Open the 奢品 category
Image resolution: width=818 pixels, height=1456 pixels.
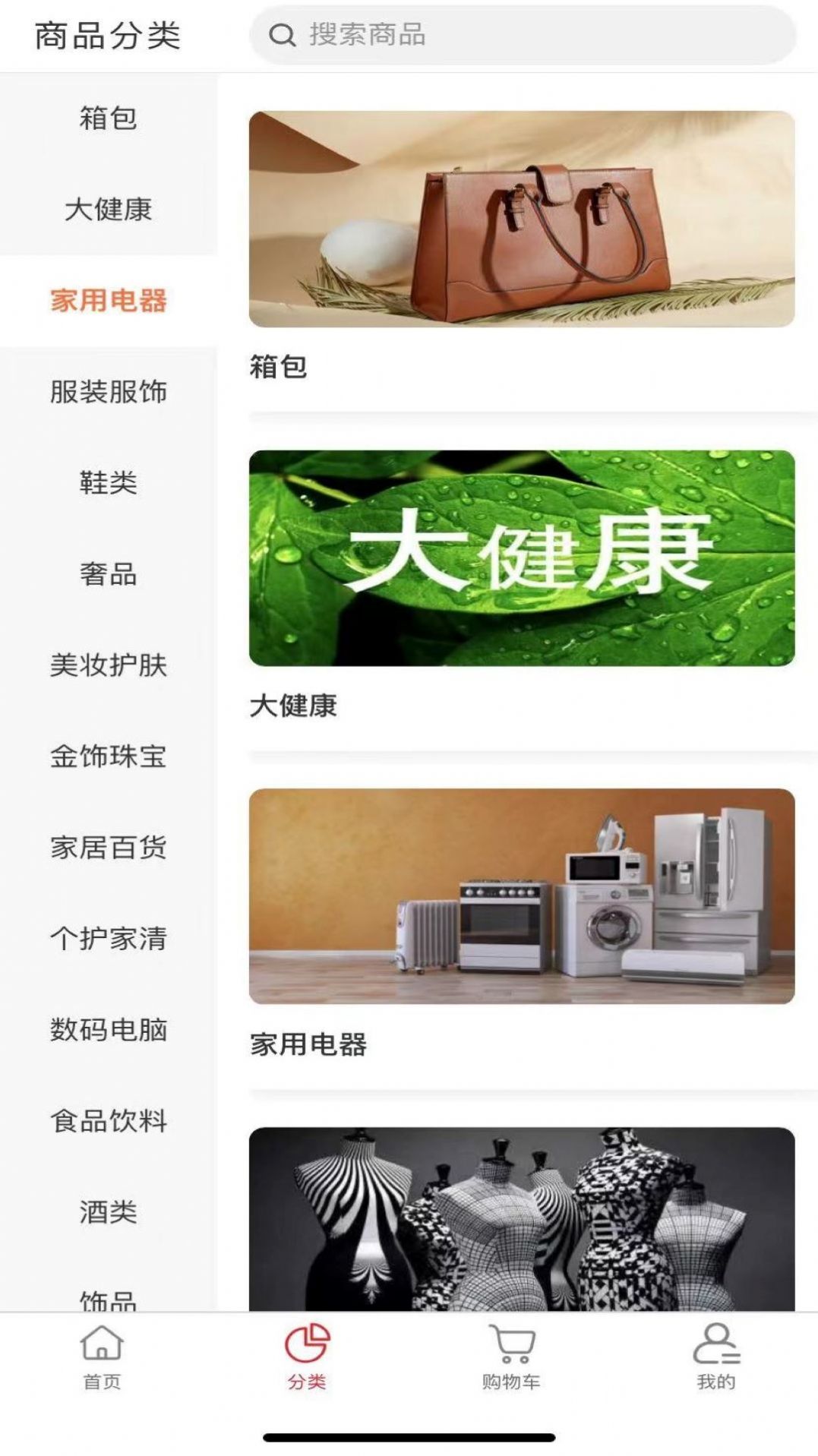point(109,576)
